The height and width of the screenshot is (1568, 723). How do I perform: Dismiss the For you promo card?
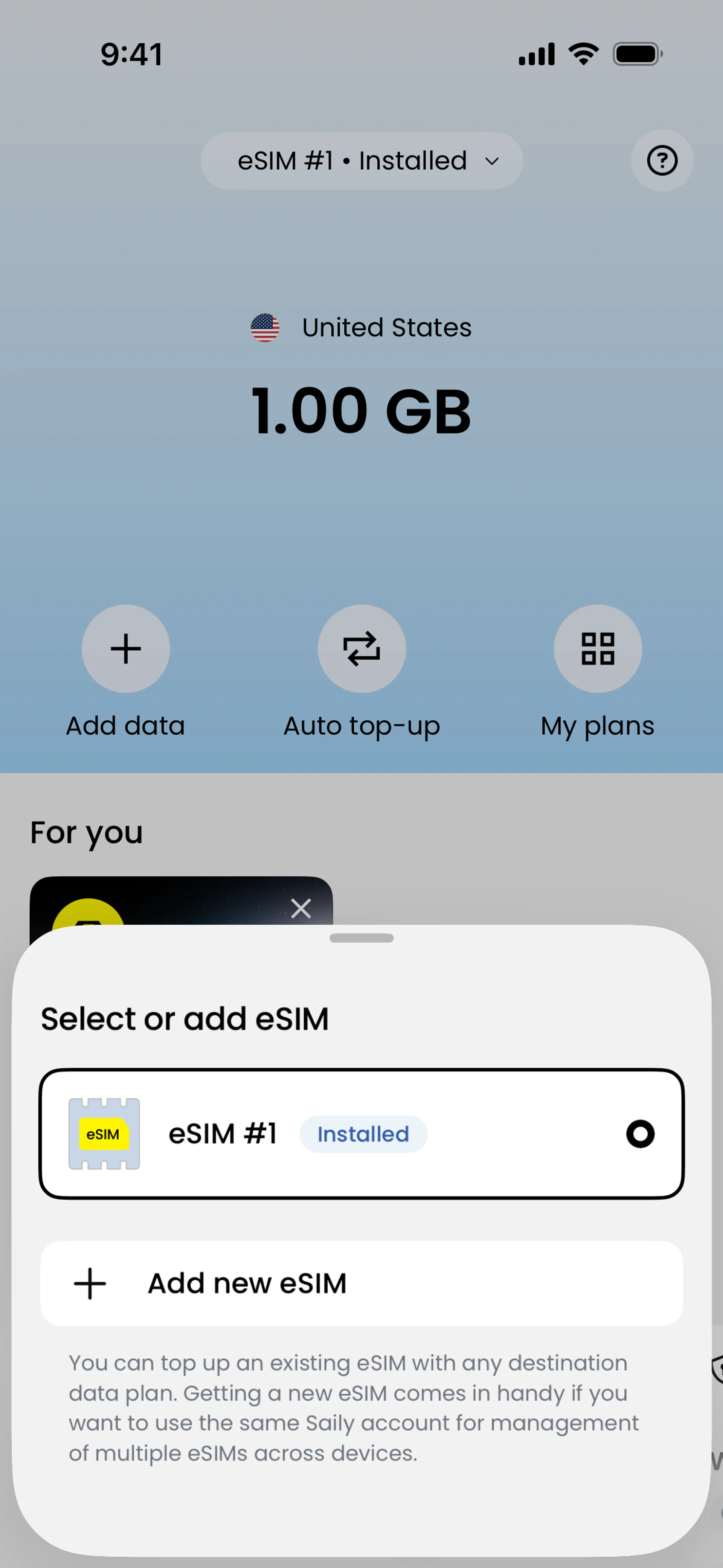tap(300, 908)
